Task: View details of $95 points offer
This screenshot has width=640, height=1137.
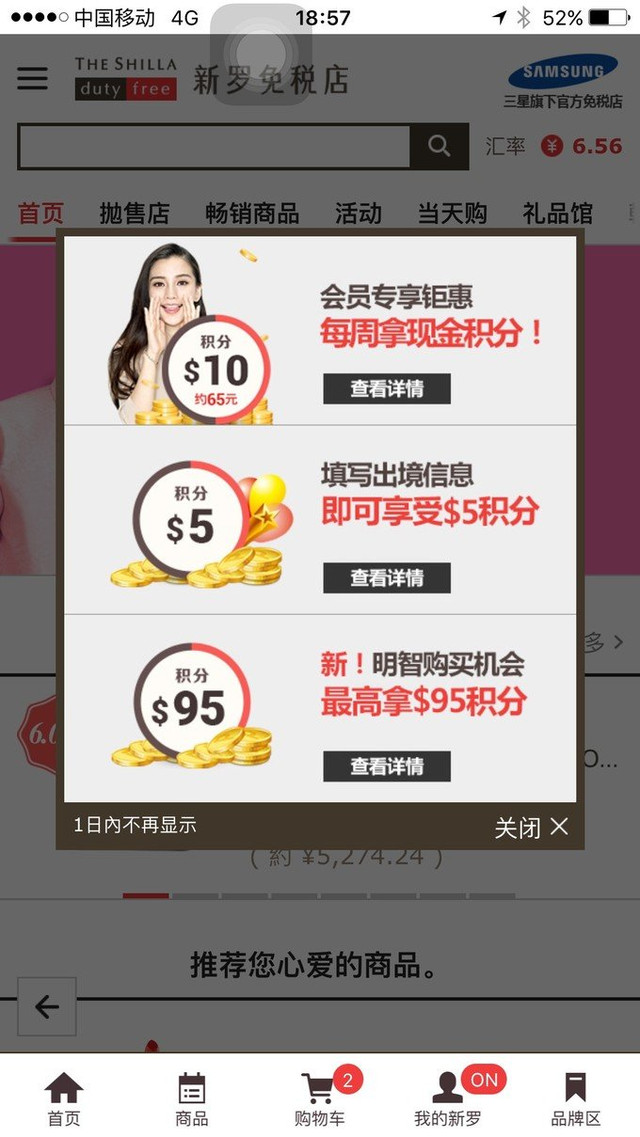Action: 387,767
